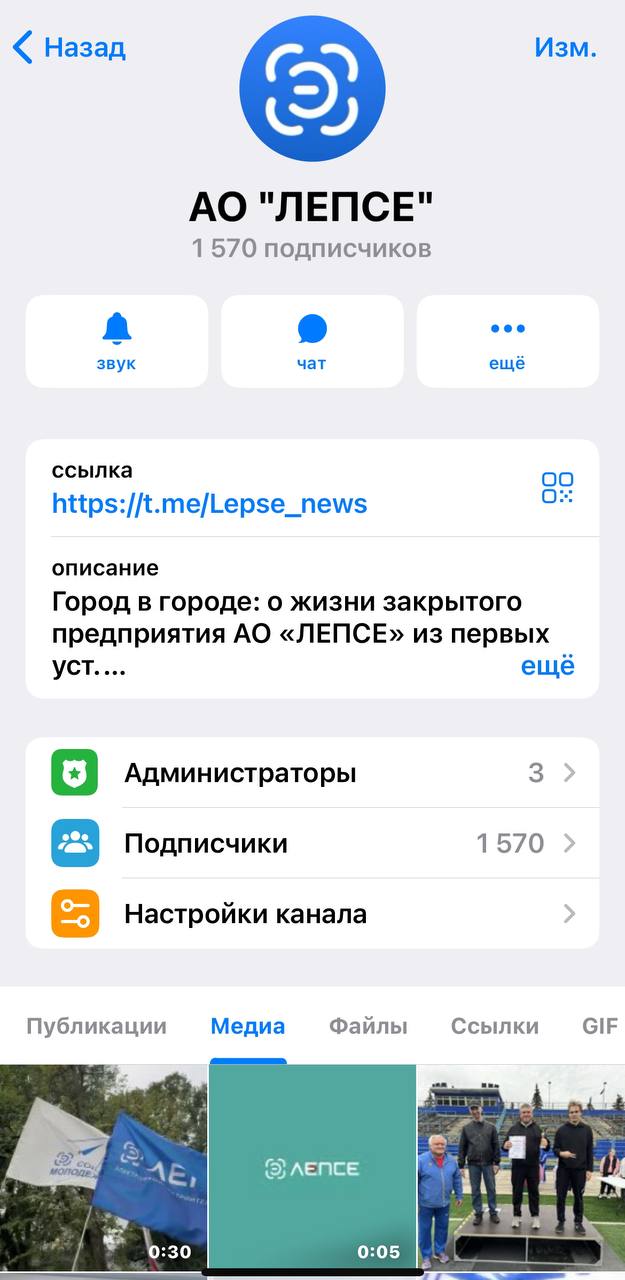Open the Администраторы list
This screenshot has height=1280, width=625.
coord(312,773)
